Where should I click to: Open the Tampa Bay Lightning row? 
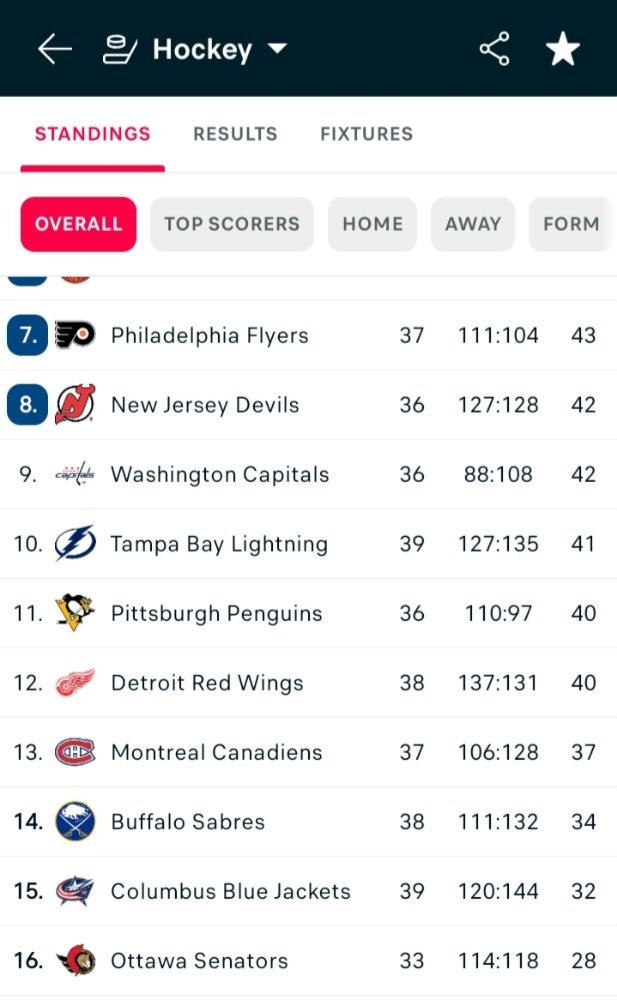pos(308,543)
